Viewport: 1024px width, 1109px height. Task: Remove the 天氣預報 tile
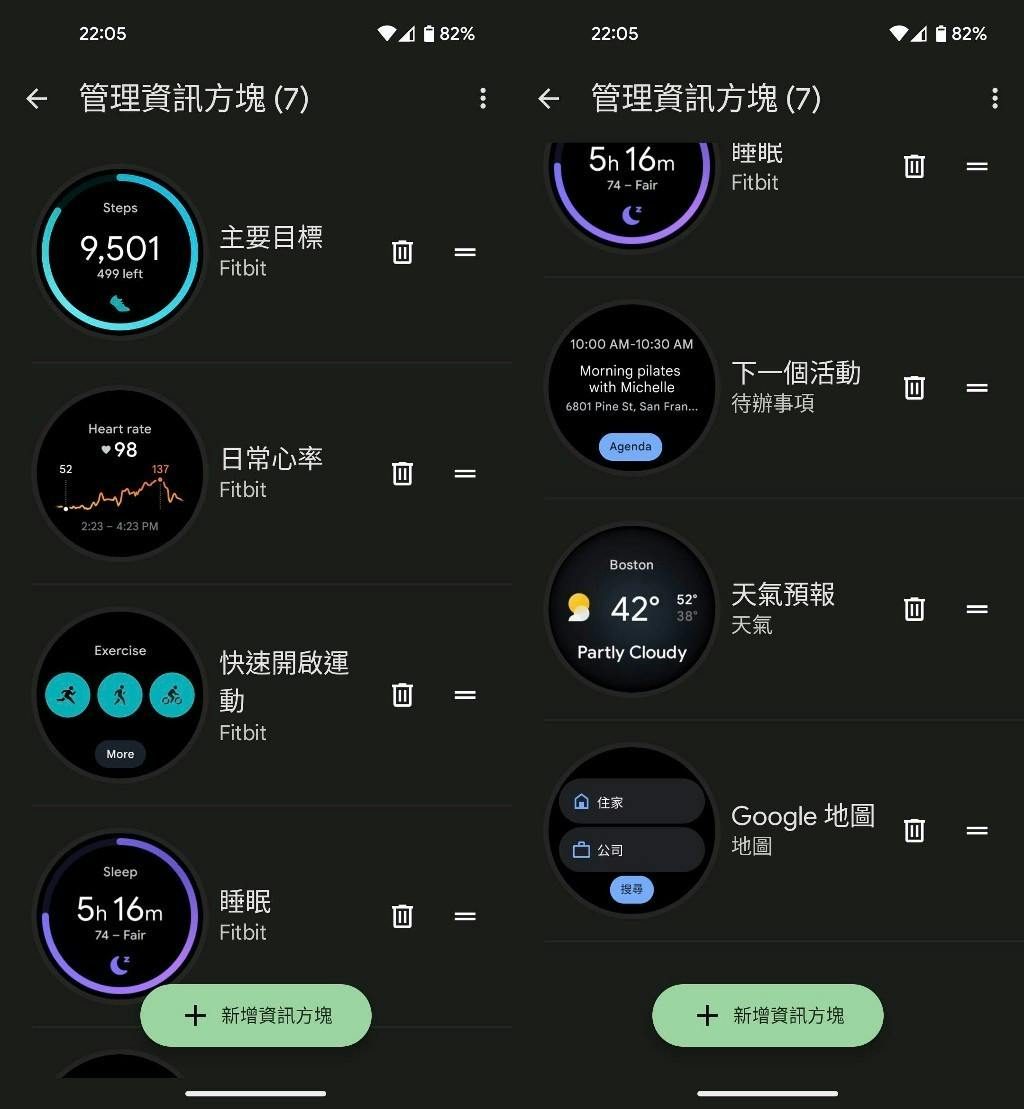coord(914,608)
